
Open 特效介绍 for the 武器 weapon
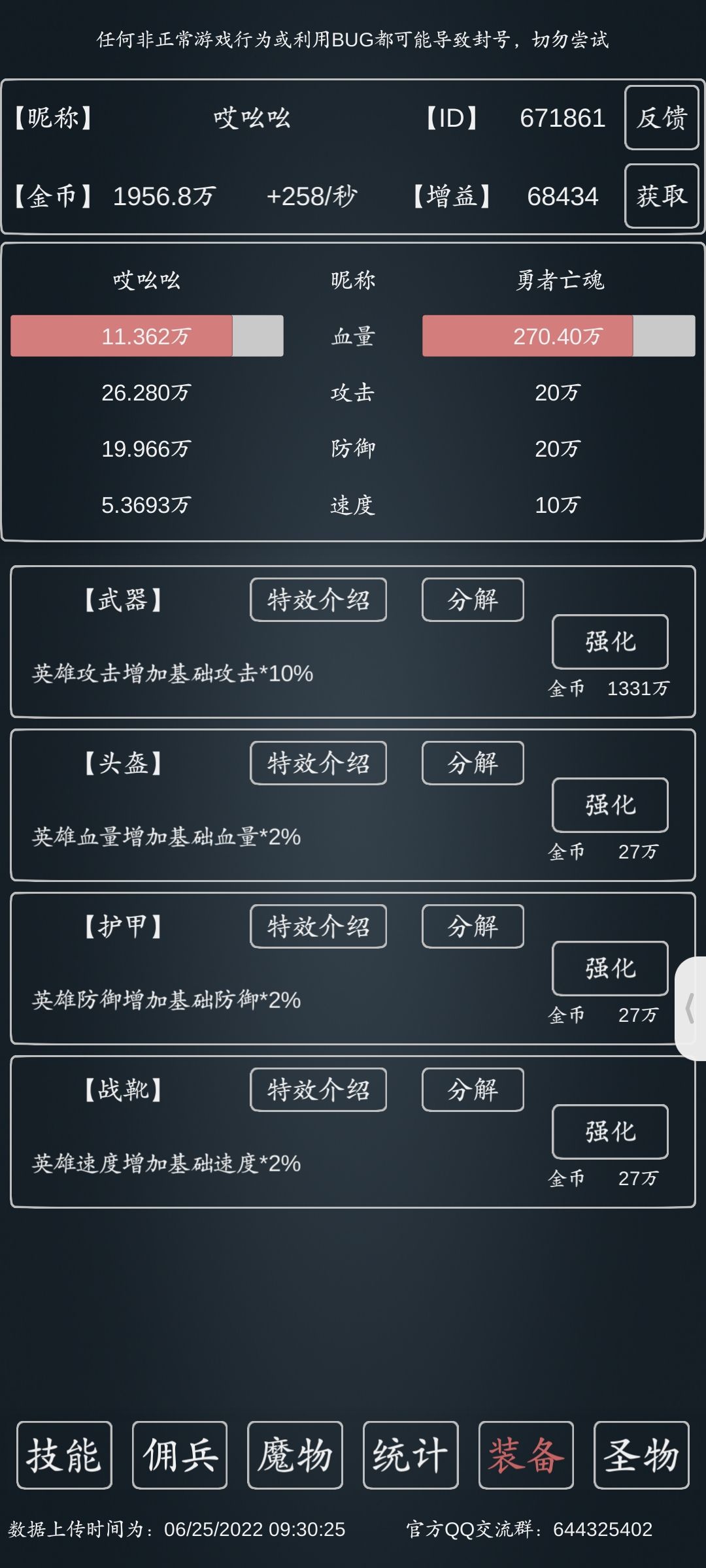pos(318,599)
